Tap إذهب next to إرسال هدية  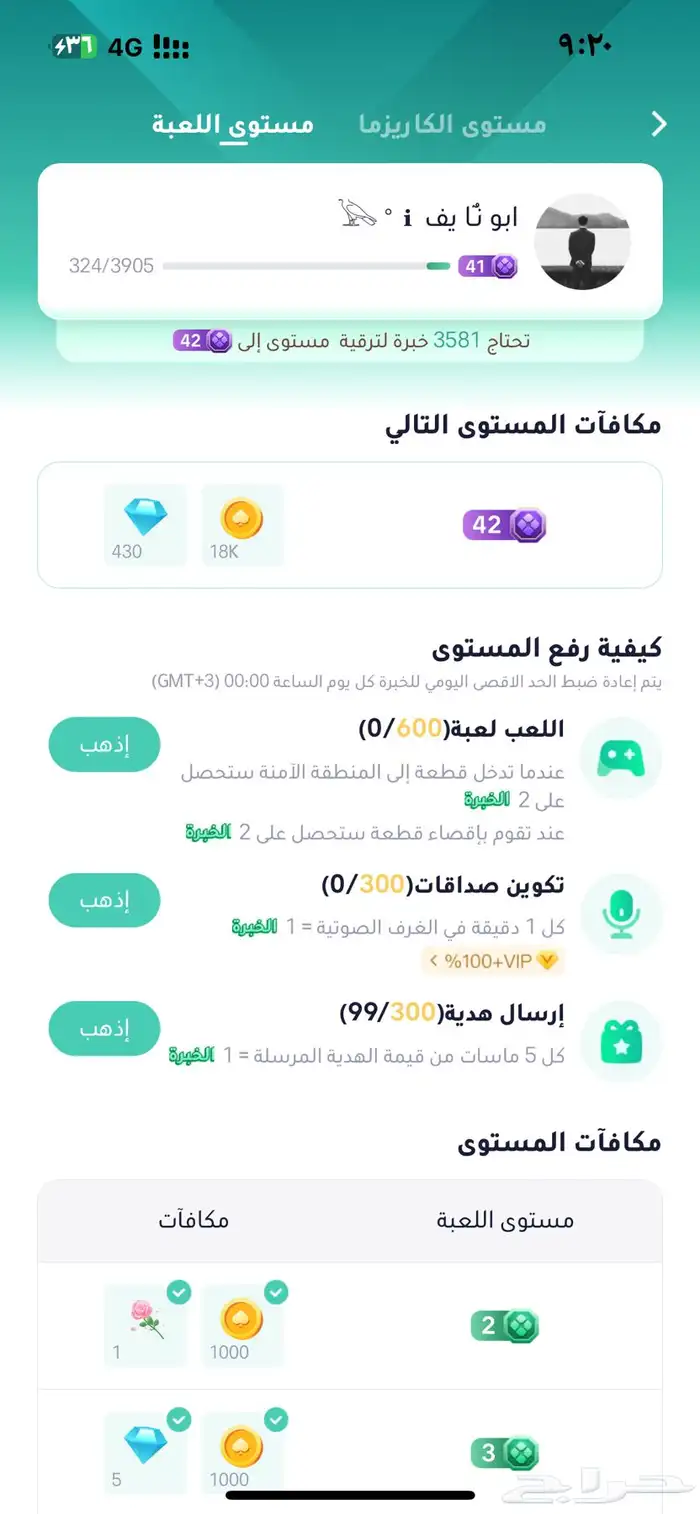coord(104,1028)
